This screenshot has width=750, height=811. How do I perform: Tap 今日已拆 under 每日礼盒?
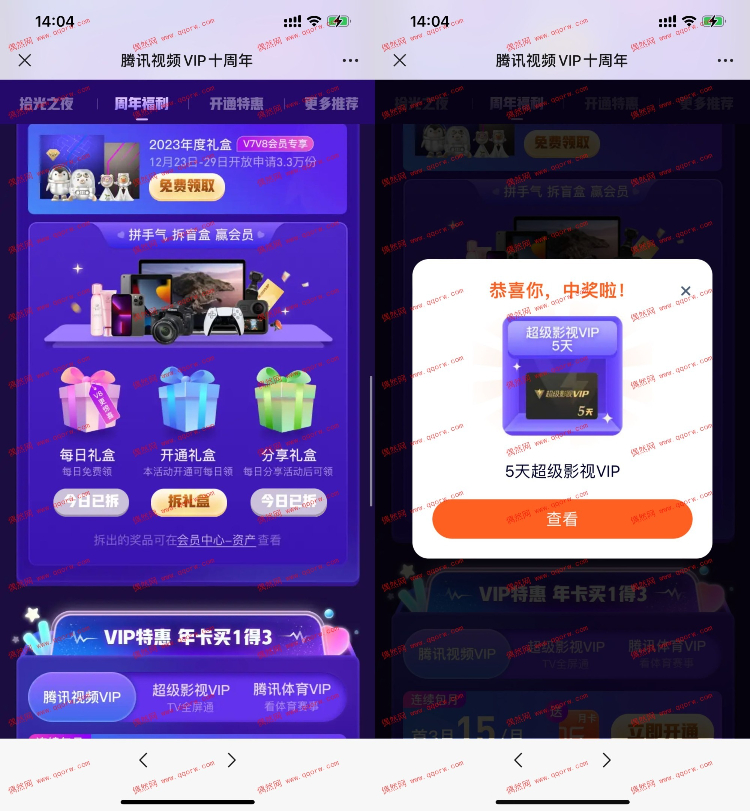point(90,502)
